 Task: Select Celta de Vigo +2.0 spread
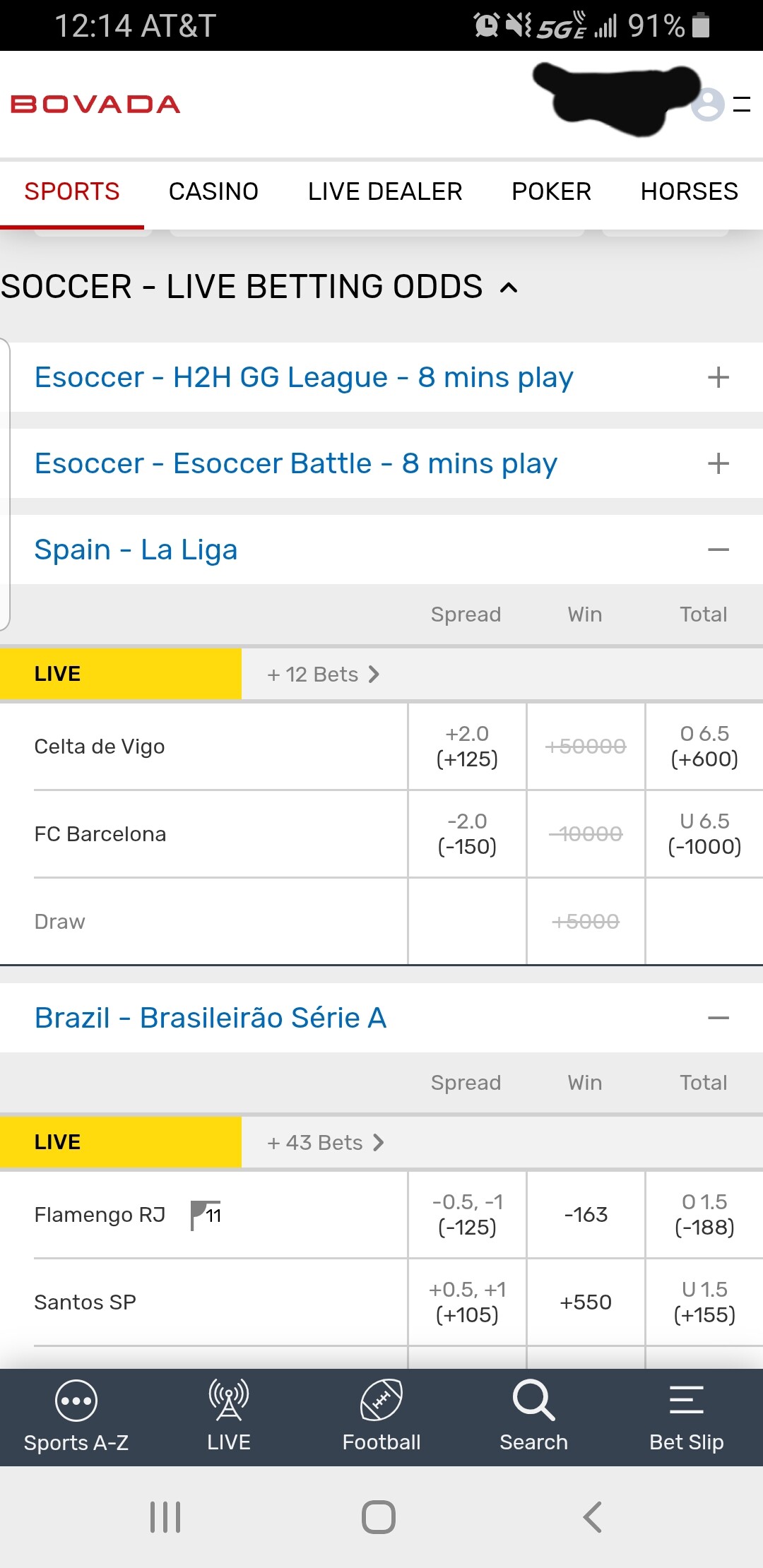tap(467, 747)
